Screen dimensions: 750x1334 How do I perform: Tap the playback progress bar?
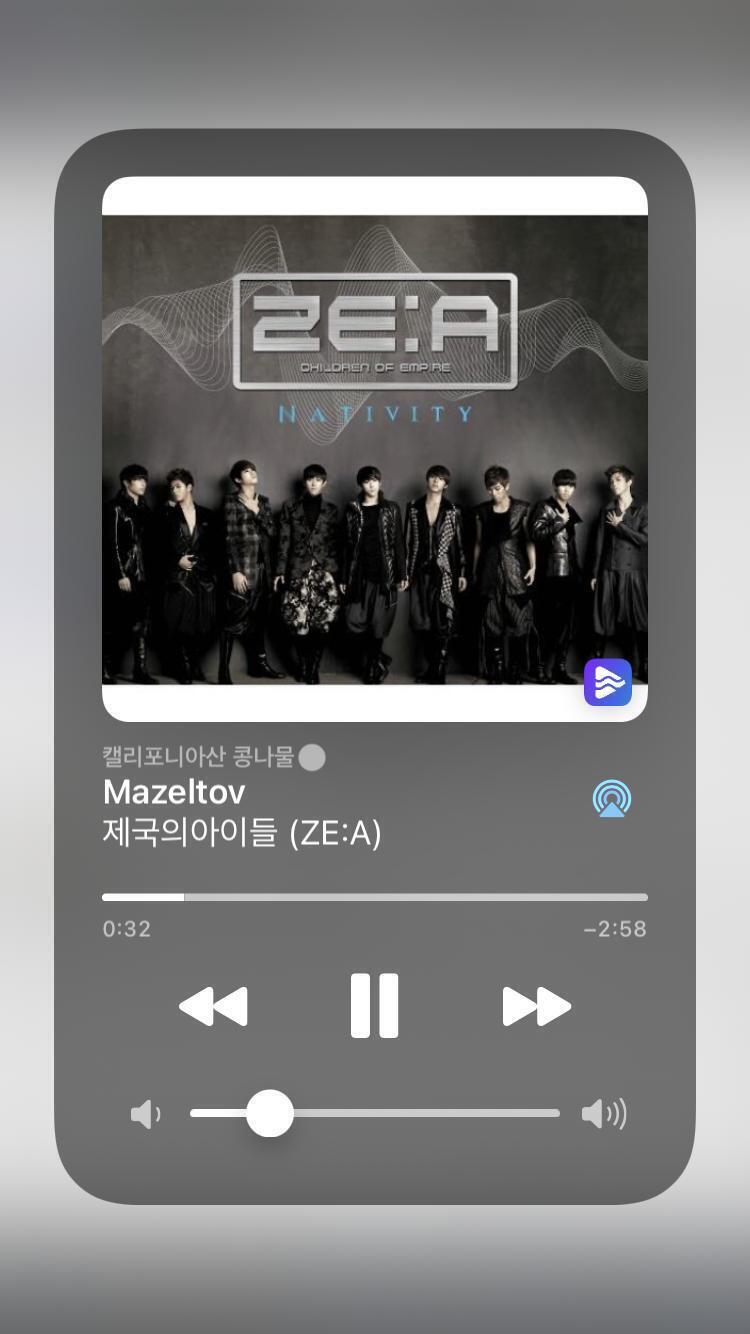point(375,897)
